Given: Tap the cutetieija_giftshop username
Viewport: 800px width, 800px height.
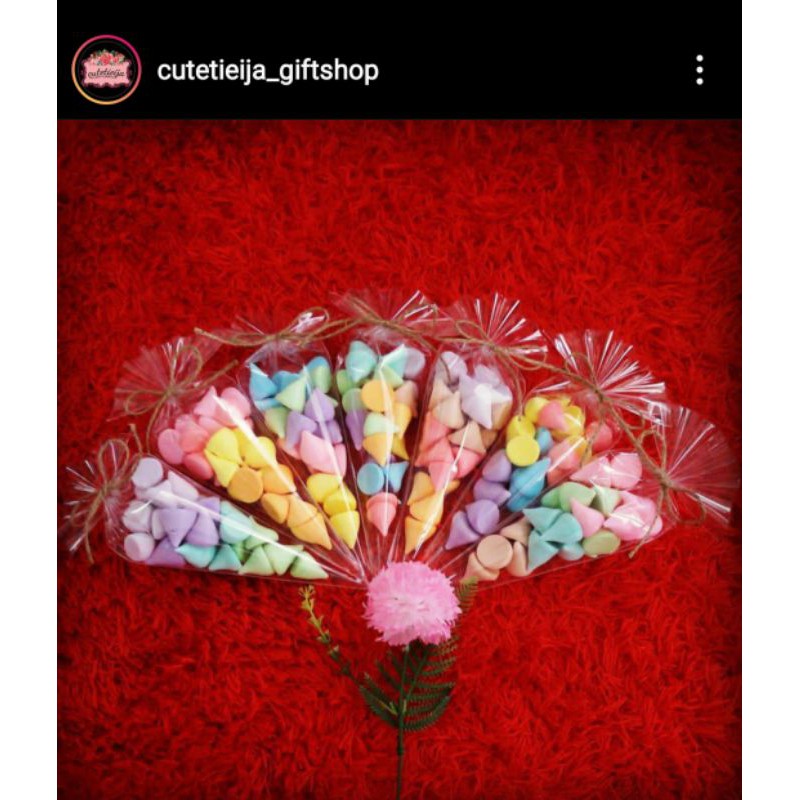Looking at the screenshot, I should click(x=268, y=70).
